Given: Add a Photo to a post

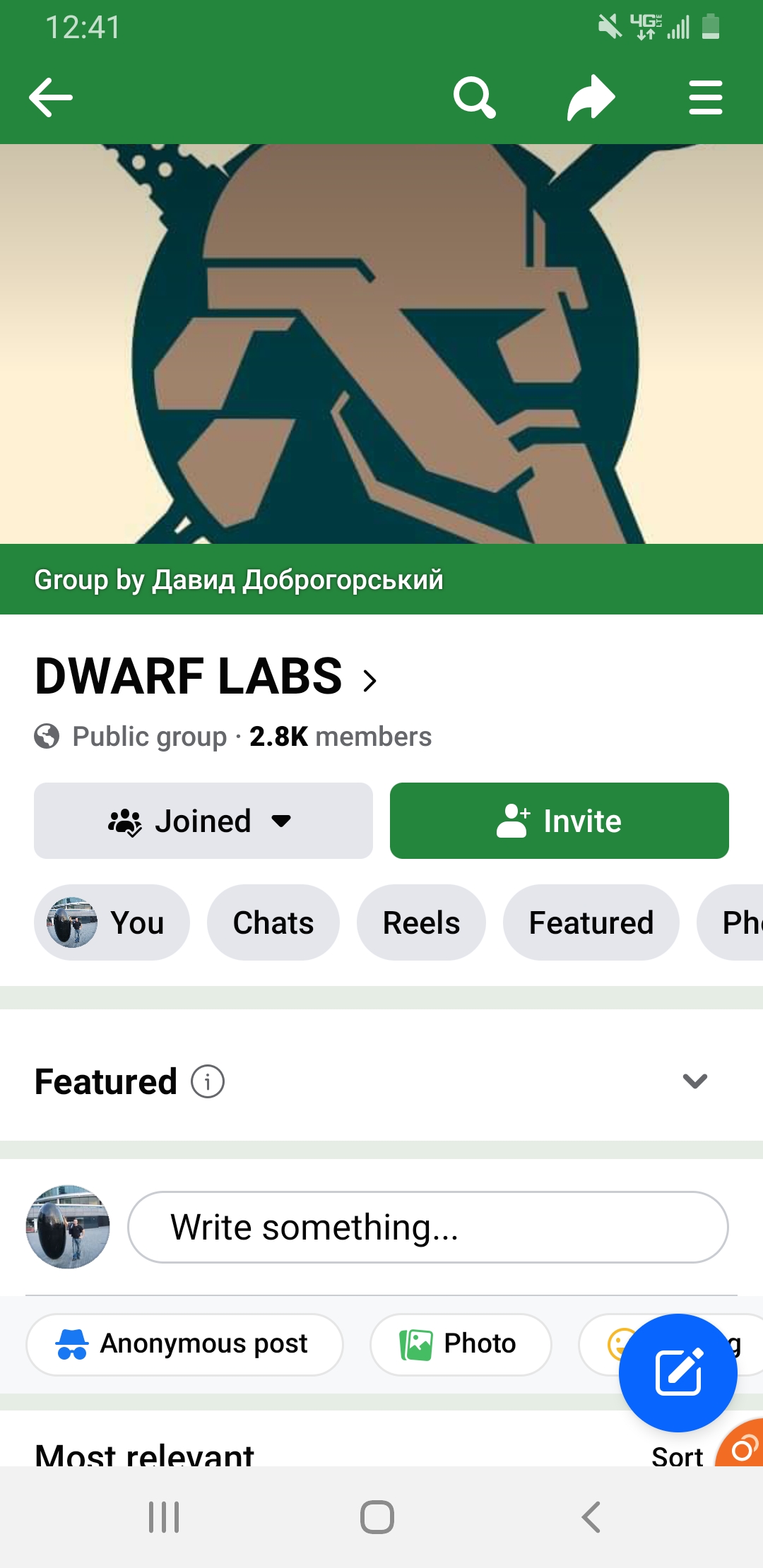Looking at the screenshot, I should point(460,1344).
